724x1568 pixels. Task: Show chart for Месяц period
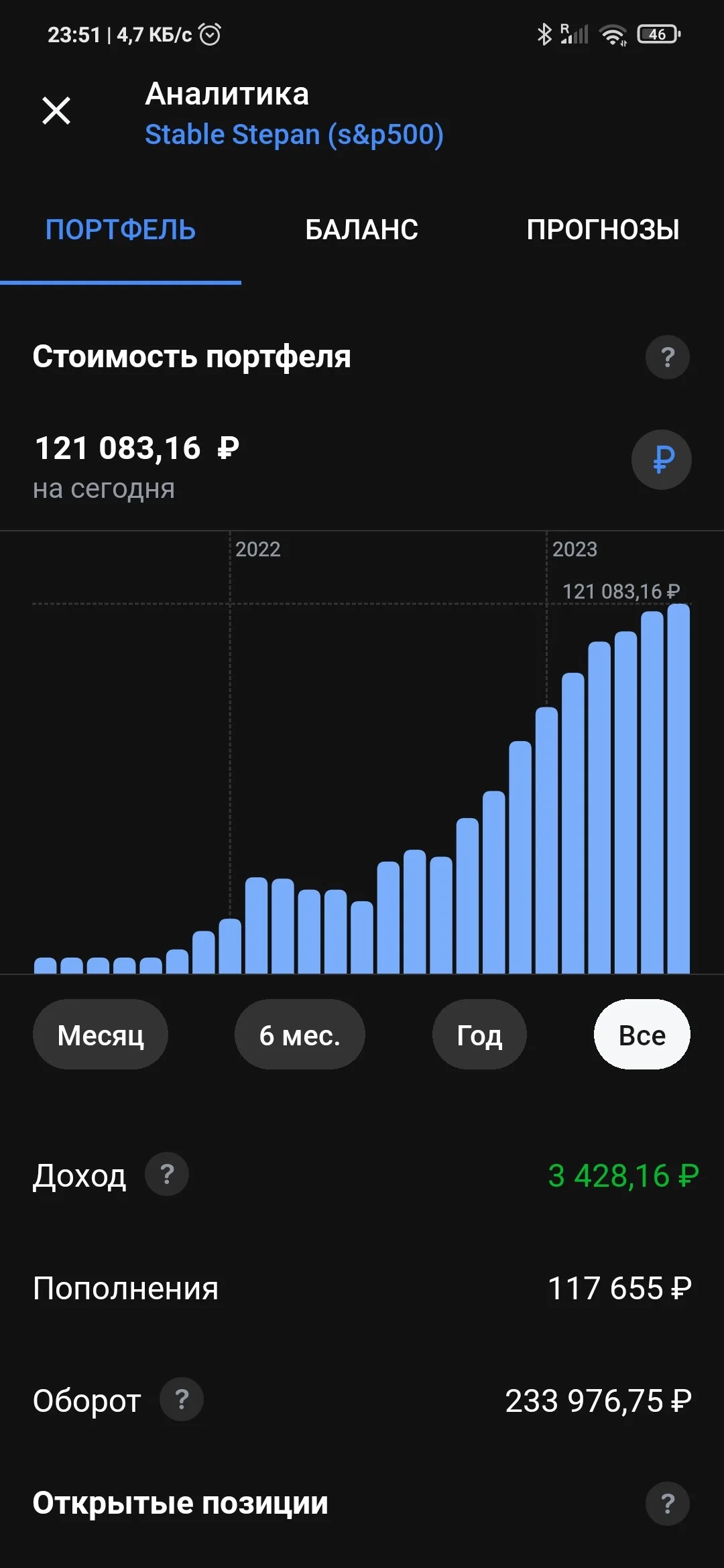101,1035
